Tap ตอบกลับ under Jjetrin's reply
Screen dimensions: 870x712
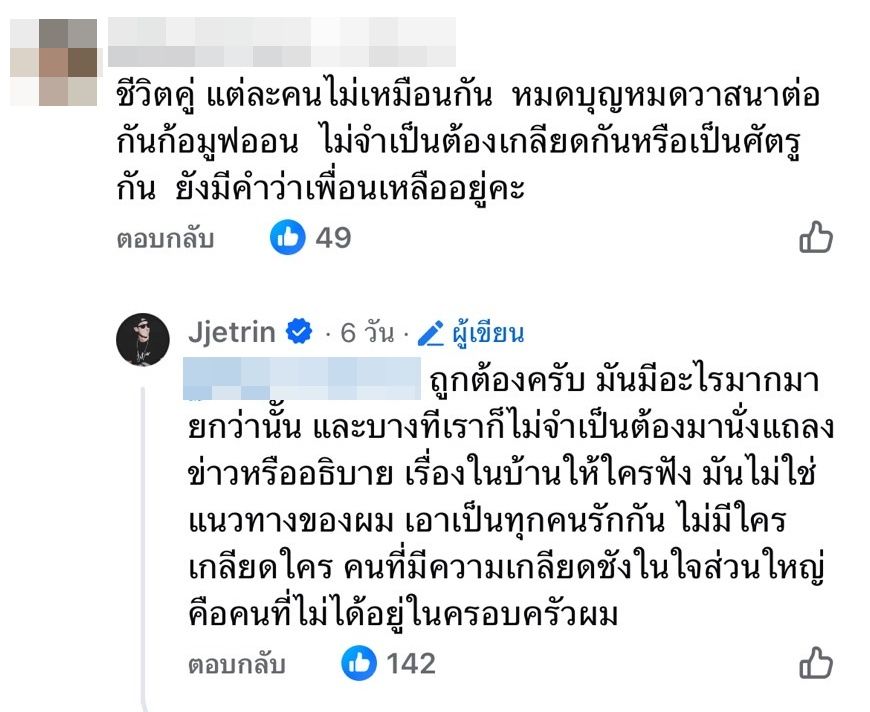(x=236, y=664)
